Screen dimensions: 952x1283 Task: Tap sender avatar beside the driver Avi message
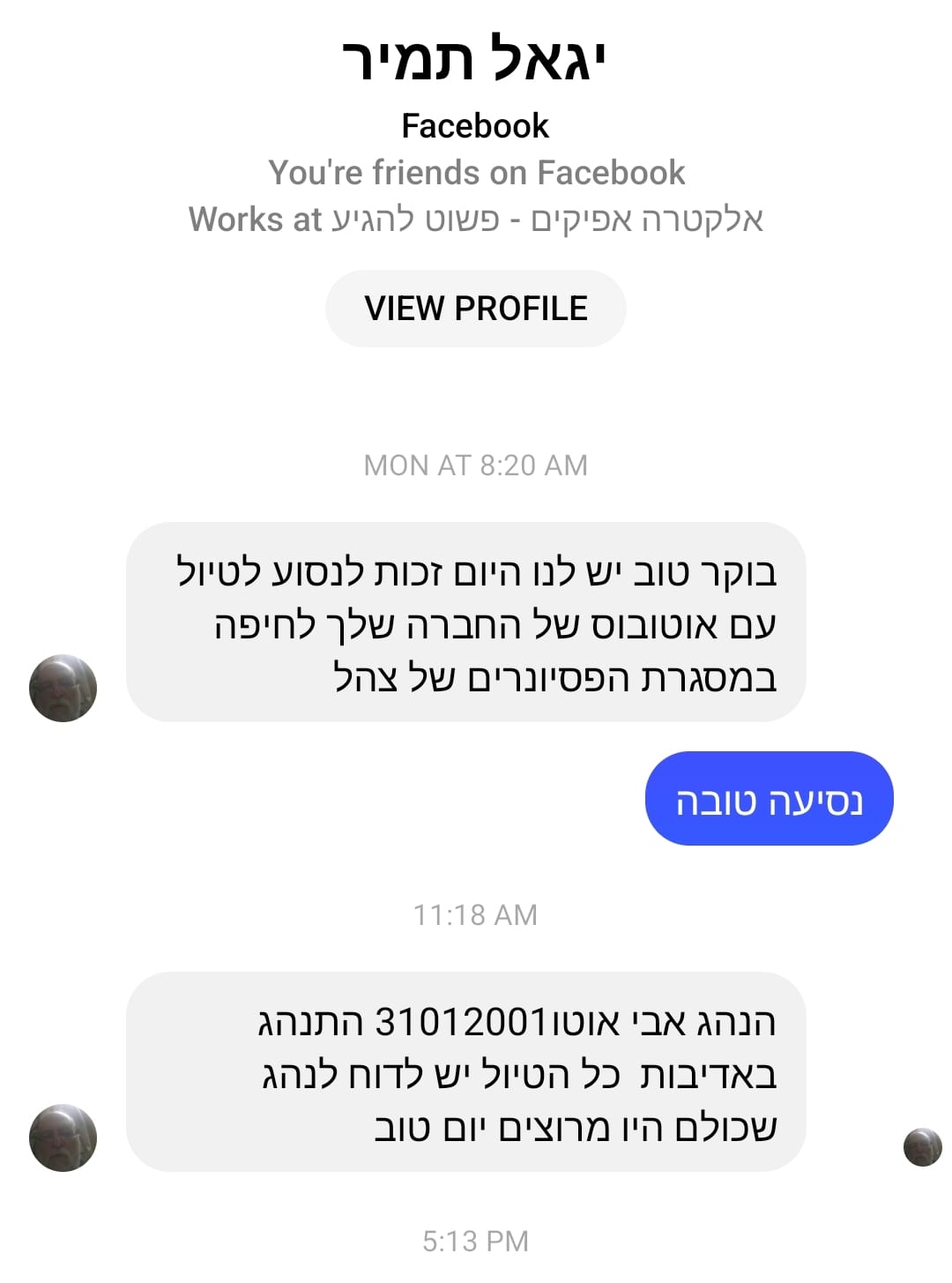click(63, 1138)
